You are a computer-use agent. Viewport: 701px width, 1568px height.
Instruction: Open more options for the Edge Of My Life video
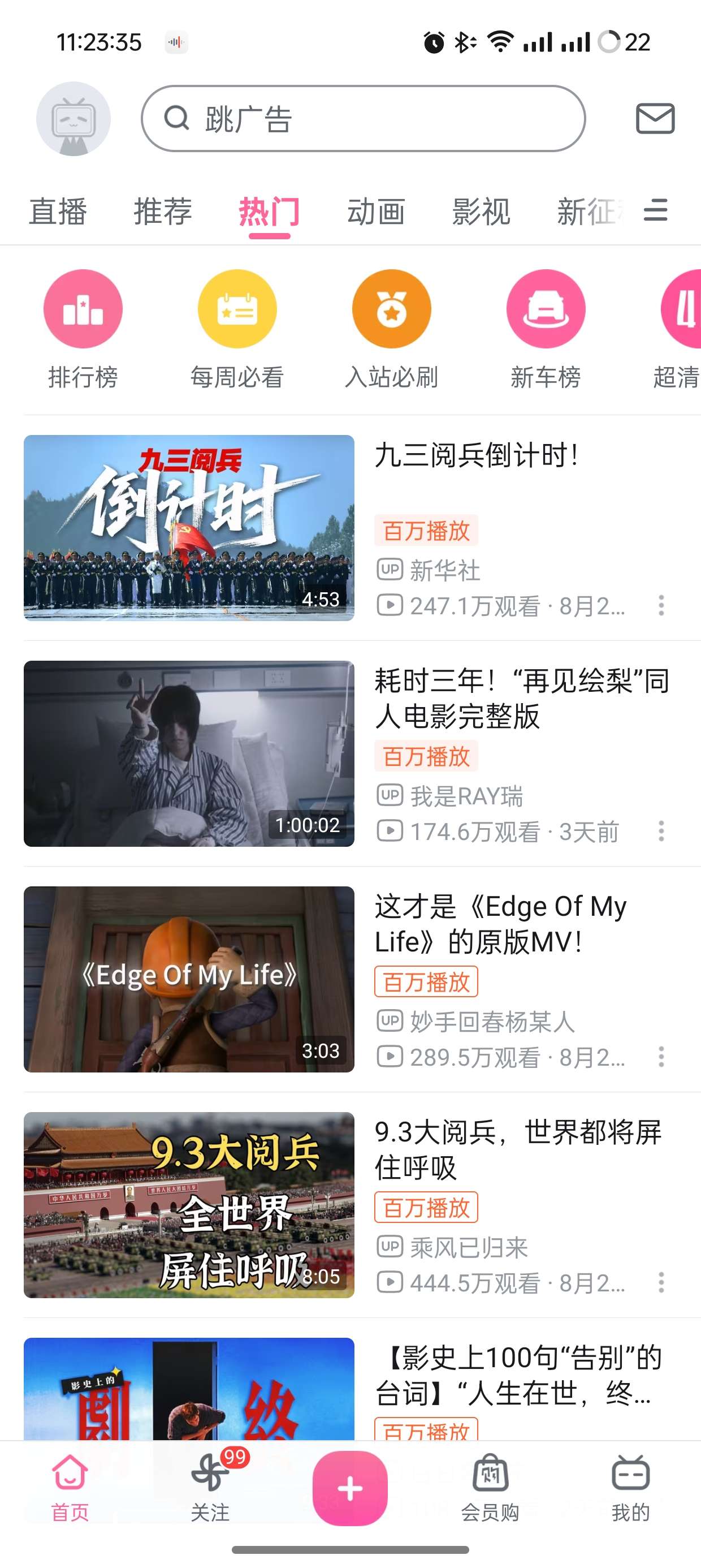tap(661, 1057)
